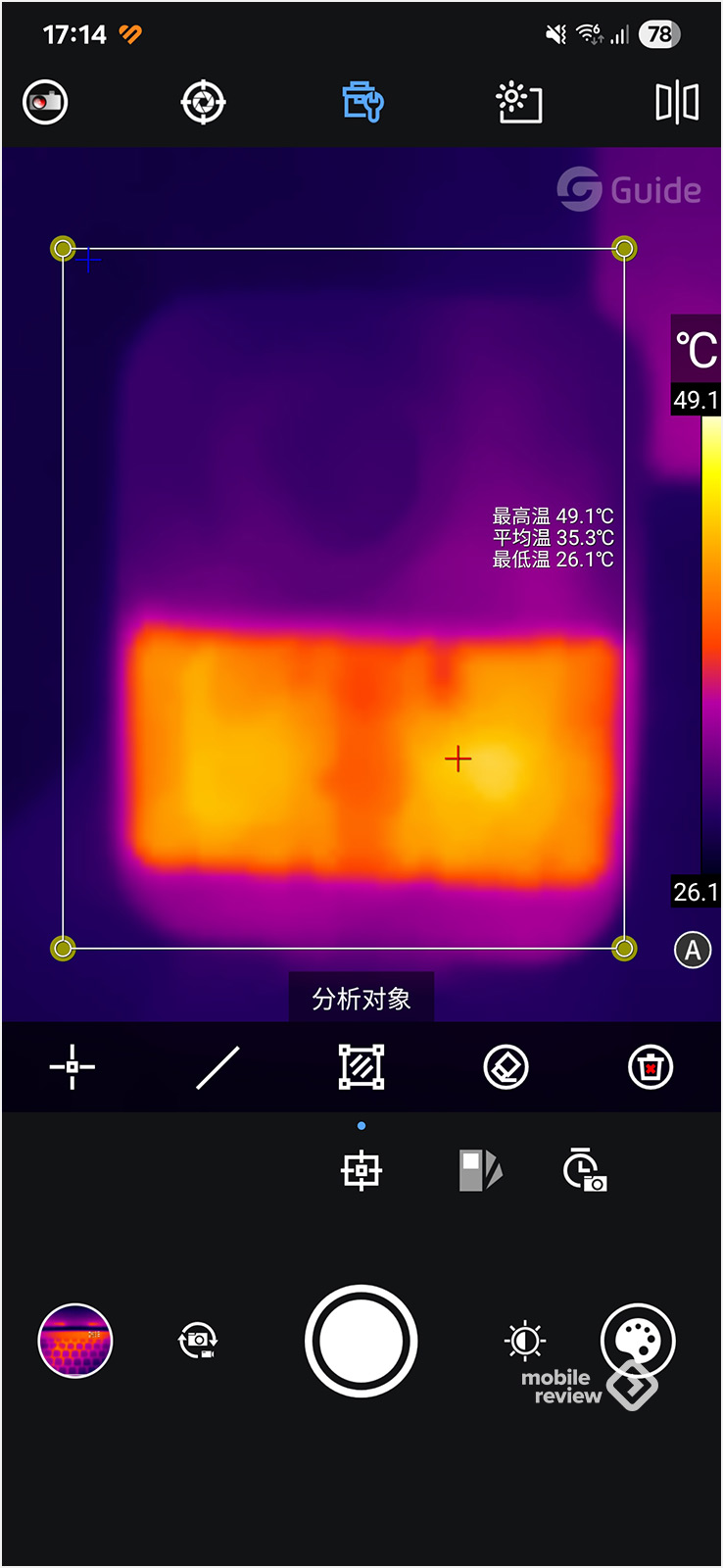Image resolution: width=723 pixels, height=1568 pixels.
Task: Delete all analysis objects with trash icon
Action: click(x=651, y=1067)
